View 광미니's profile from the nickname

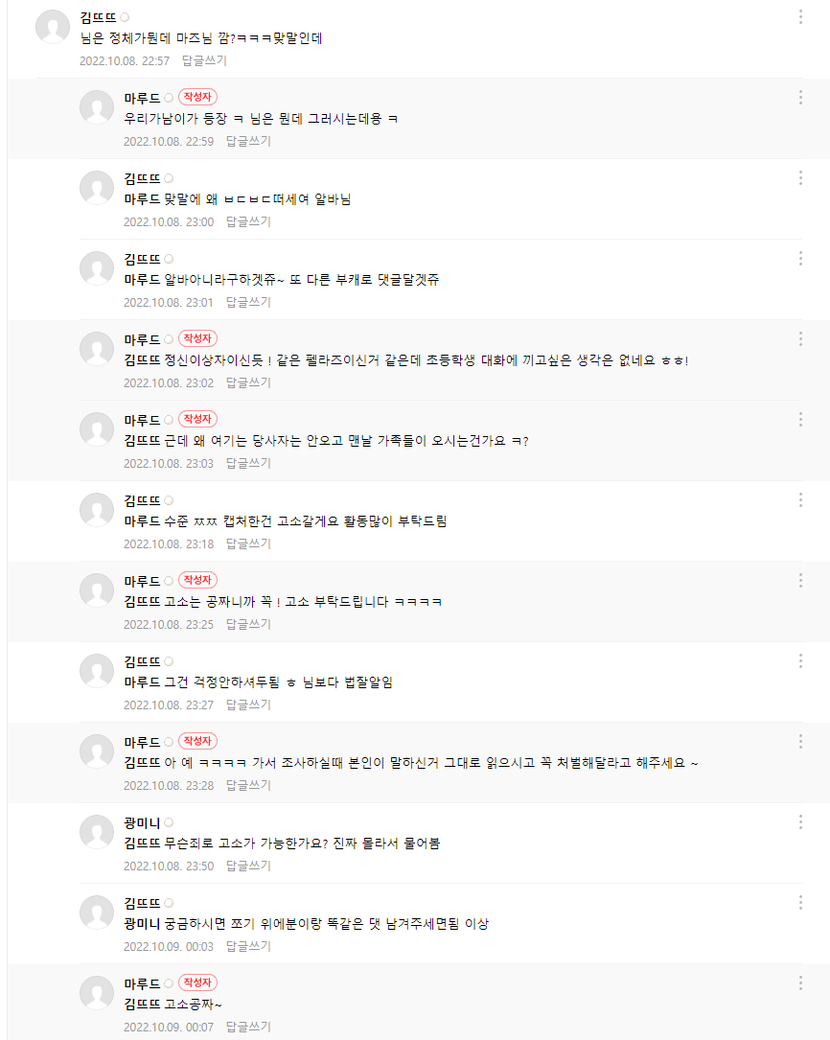click(x=142, y=822)
